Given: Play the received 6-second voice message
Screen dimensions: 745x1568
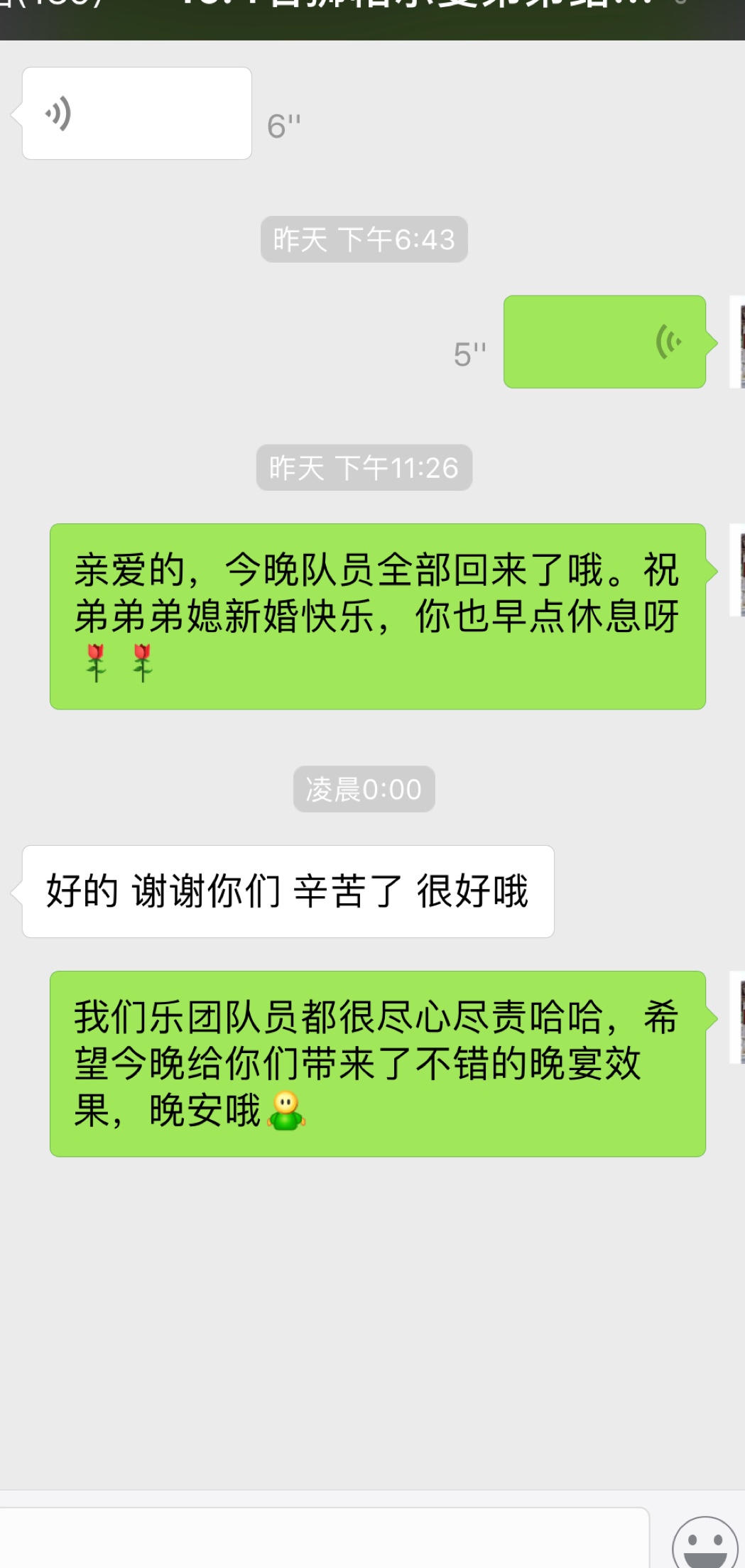Looking at the screenshot, I should coord(136,114).
